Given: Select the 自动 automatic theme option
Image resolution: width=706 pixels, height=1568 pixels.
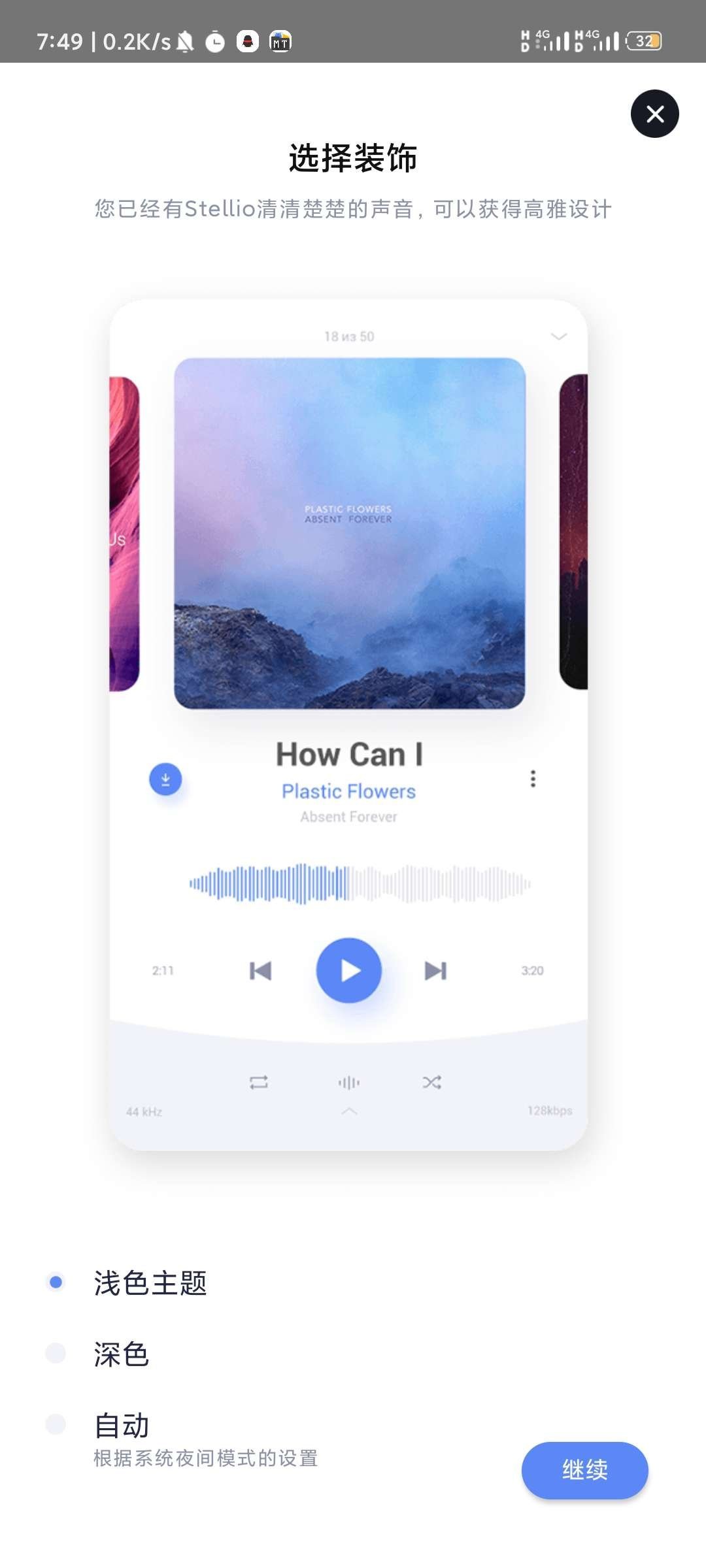Looking at the screenshot, I should click(56, 1424).
